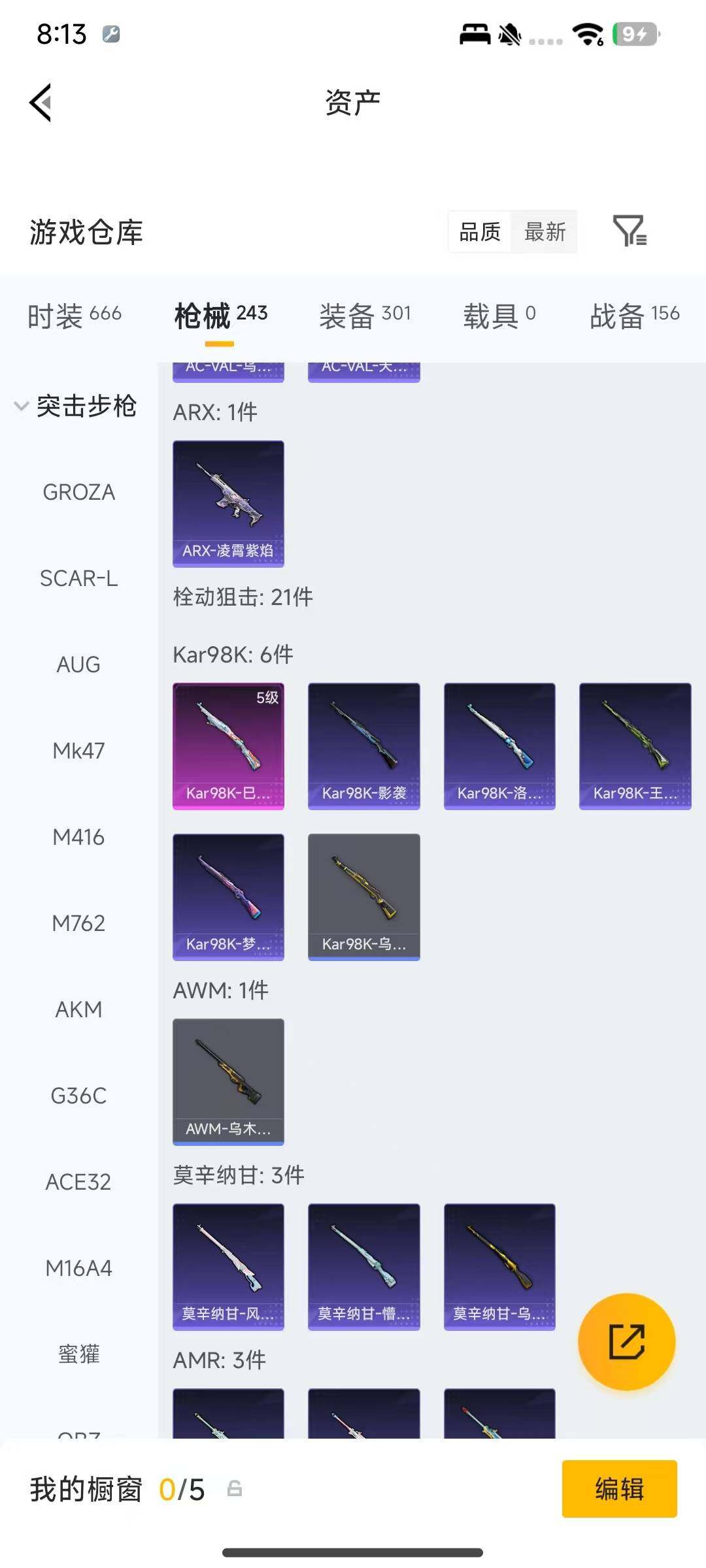Screen dimensions: 706x1568
Task: Choose AKM from the side list
Action: pyautogui.click(x=78, y=1009)
